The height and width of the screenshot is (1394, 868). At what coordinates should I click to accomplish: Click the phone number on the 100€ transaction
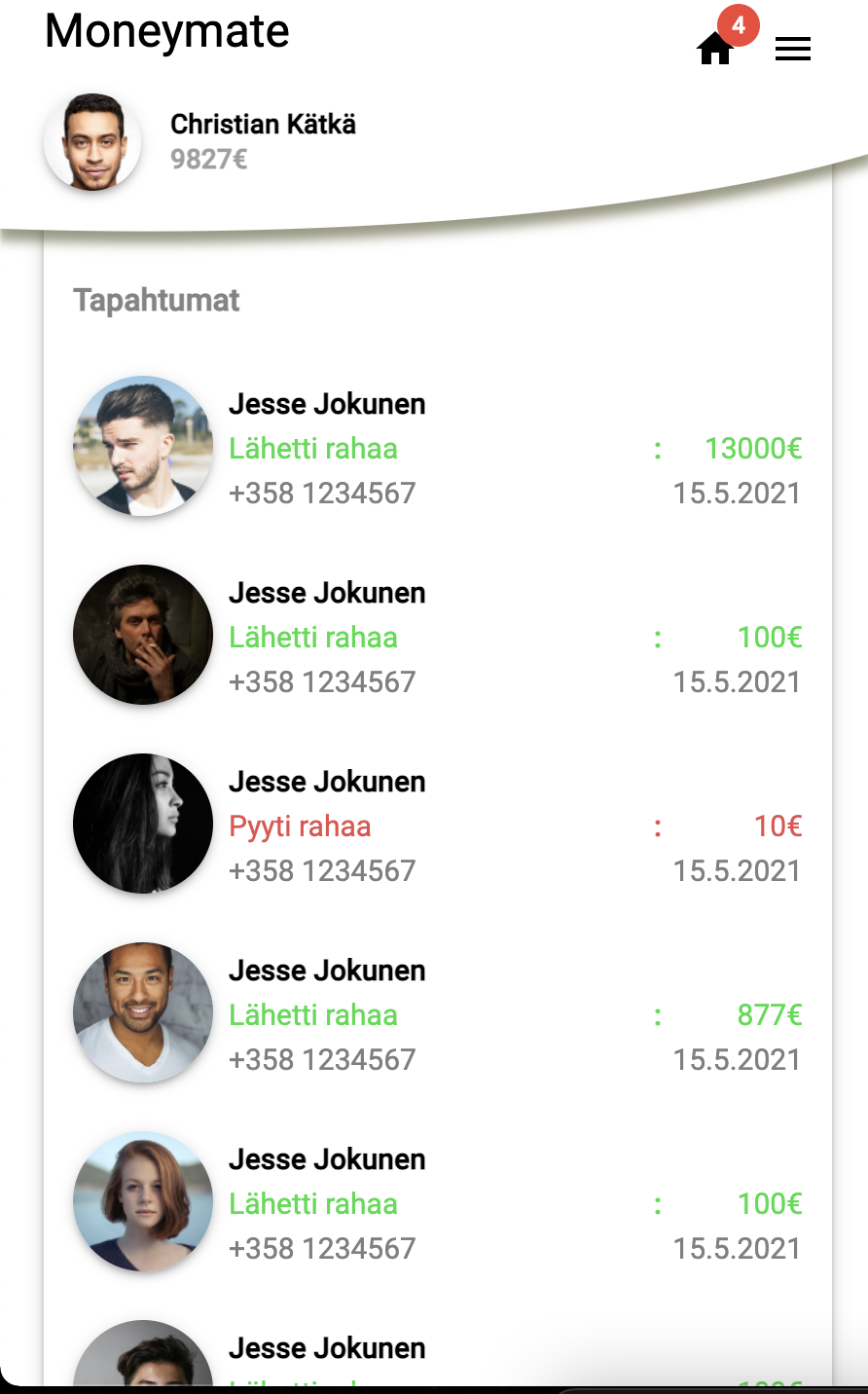pyautogui.click(x=322, y=681)
